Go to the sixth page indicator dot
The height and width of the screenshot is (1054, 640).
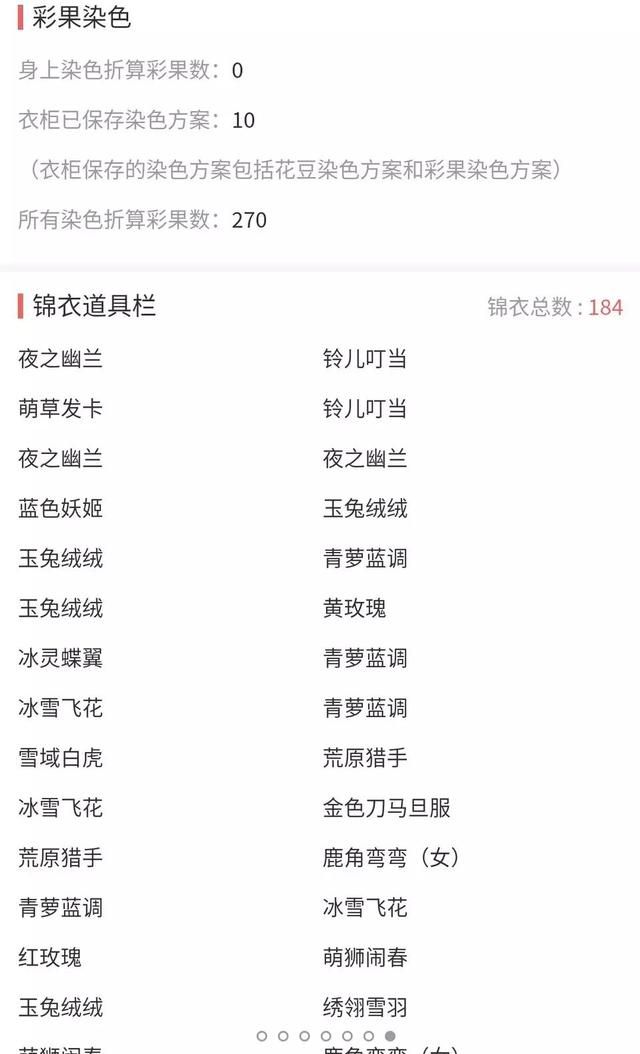pos(369,1036)
